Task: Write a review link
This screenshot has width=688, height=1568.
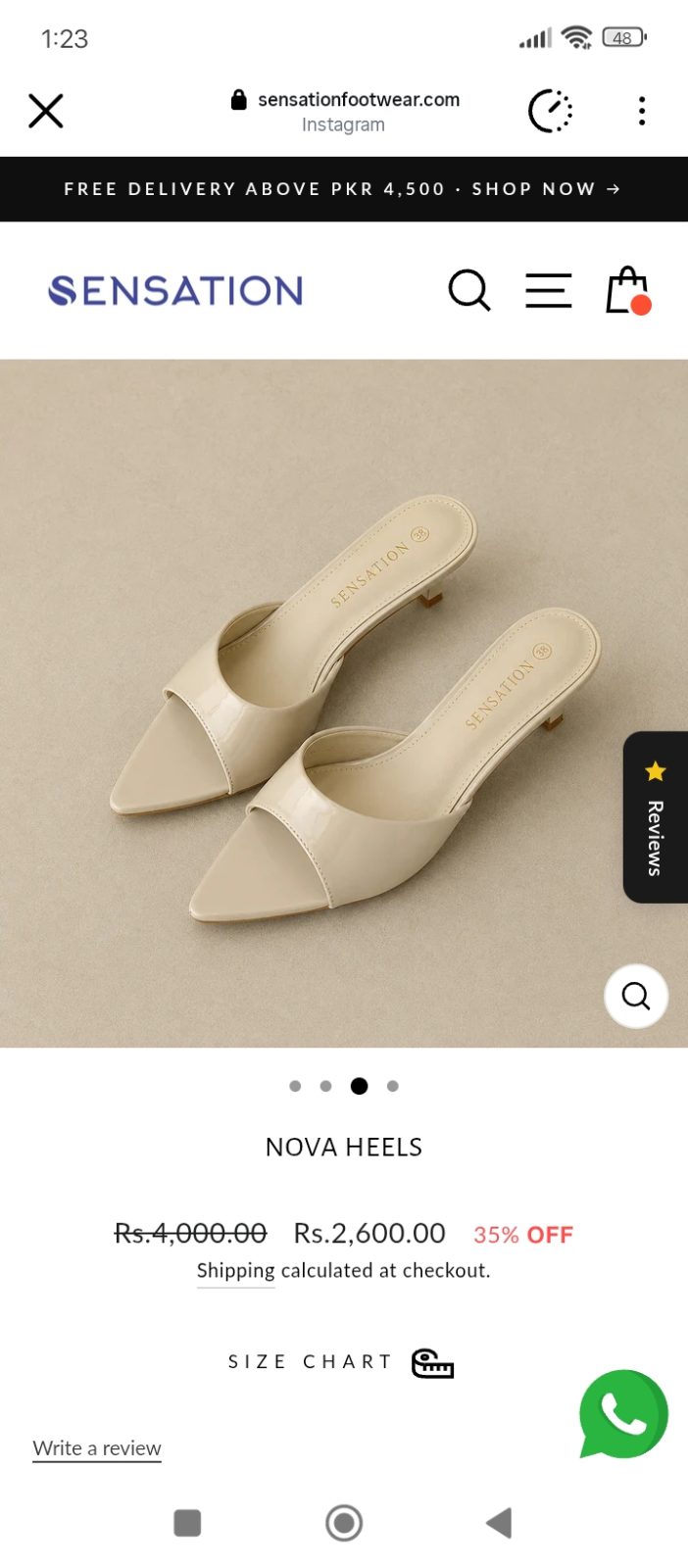Action: pyautogui.click(x=97, y=1448)
